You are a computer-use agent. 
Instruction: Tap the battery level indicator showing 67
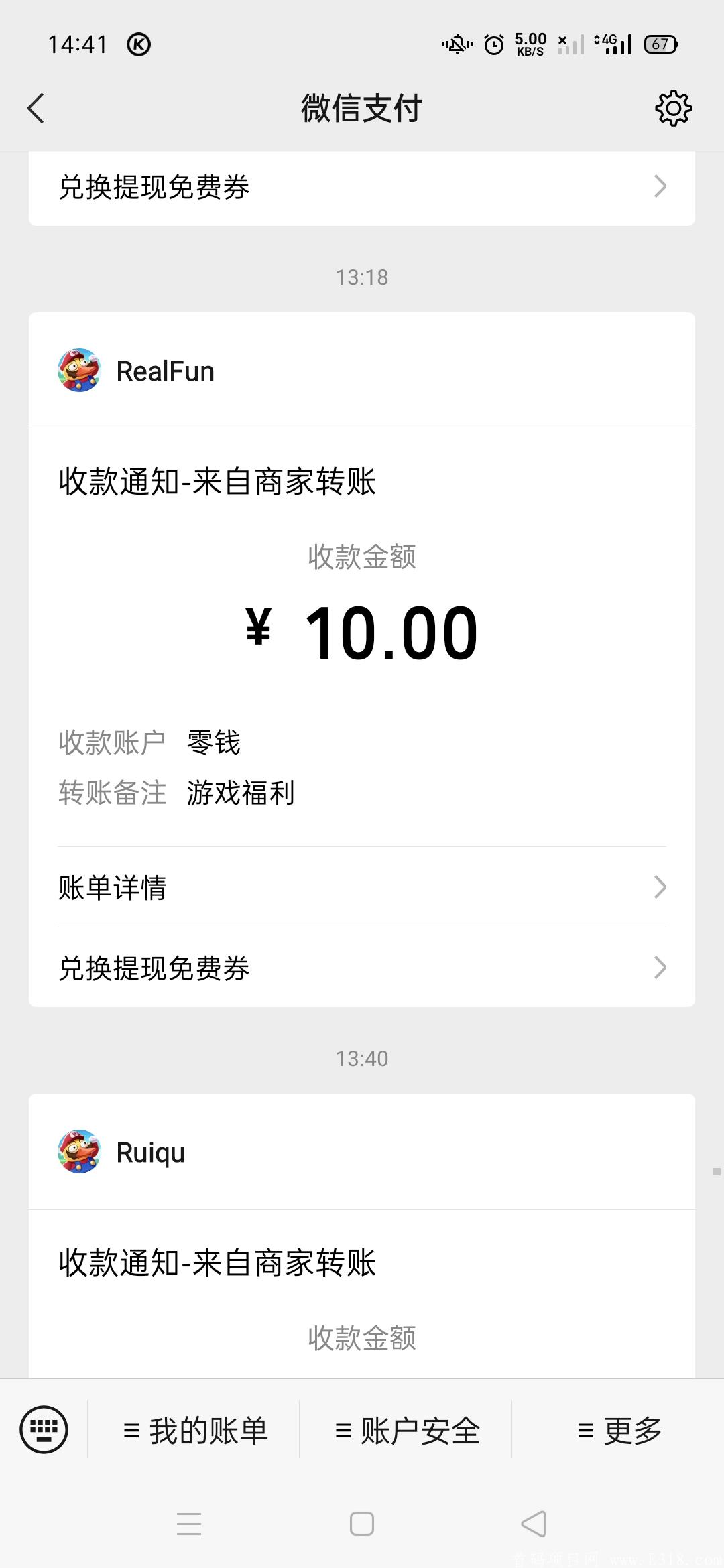(660, 44)
